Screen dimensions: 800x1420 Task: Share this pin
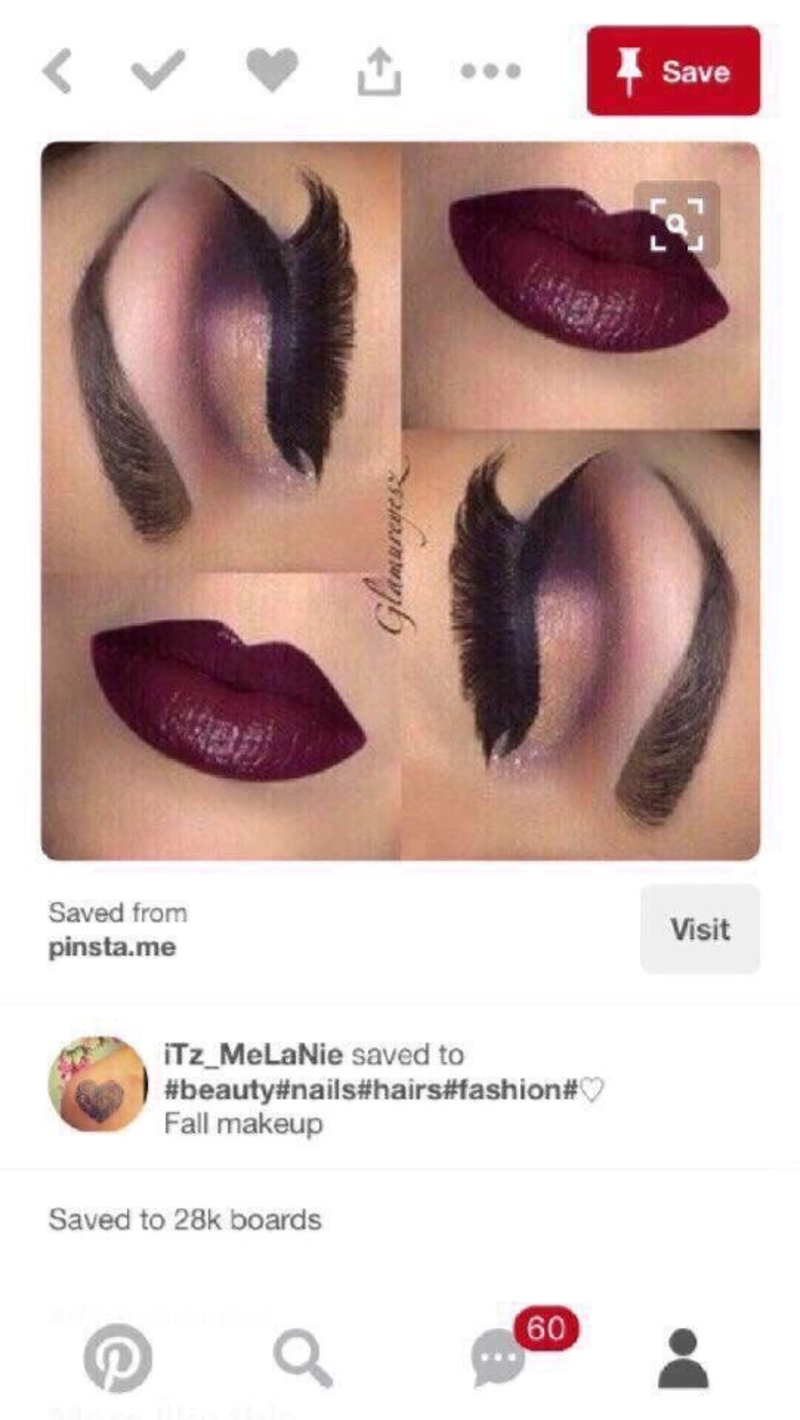pos(379,72)
